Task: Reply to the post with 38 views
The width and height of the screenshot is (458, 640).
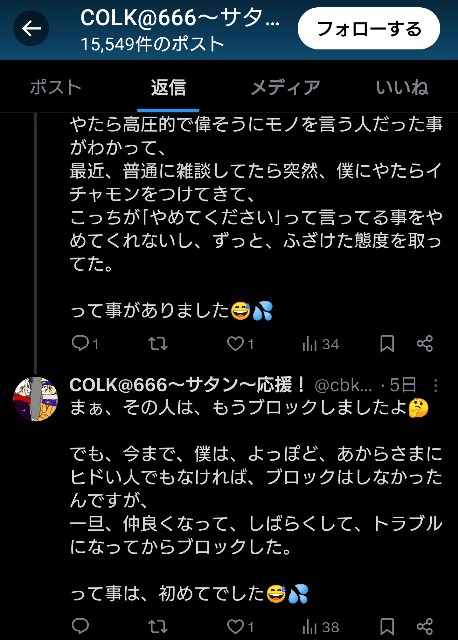Action: tap(80, 627)
